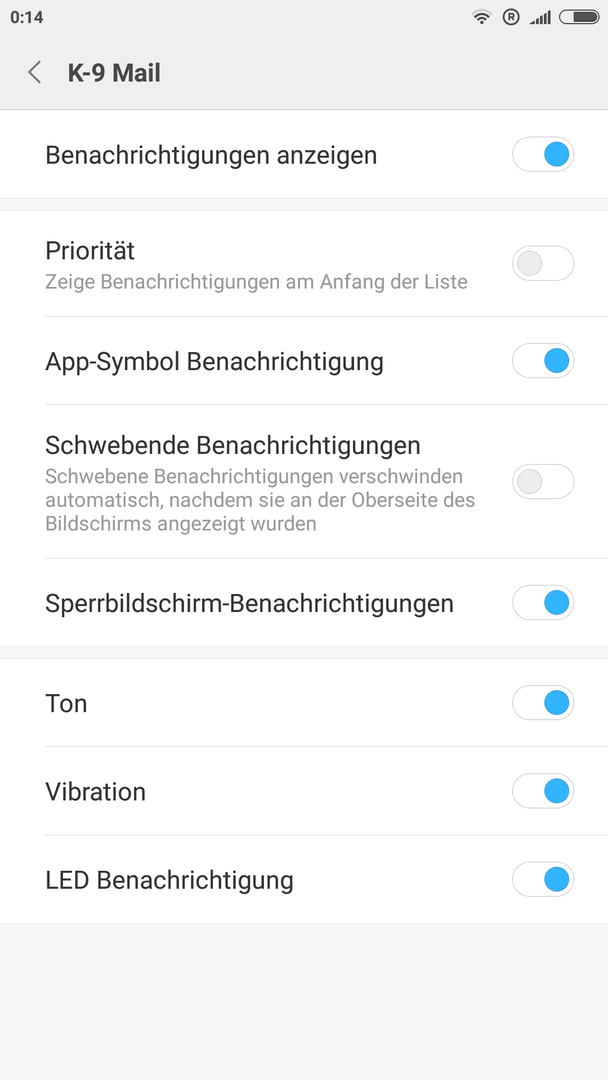Toggle the Ton switch off

tap(543, 703)
